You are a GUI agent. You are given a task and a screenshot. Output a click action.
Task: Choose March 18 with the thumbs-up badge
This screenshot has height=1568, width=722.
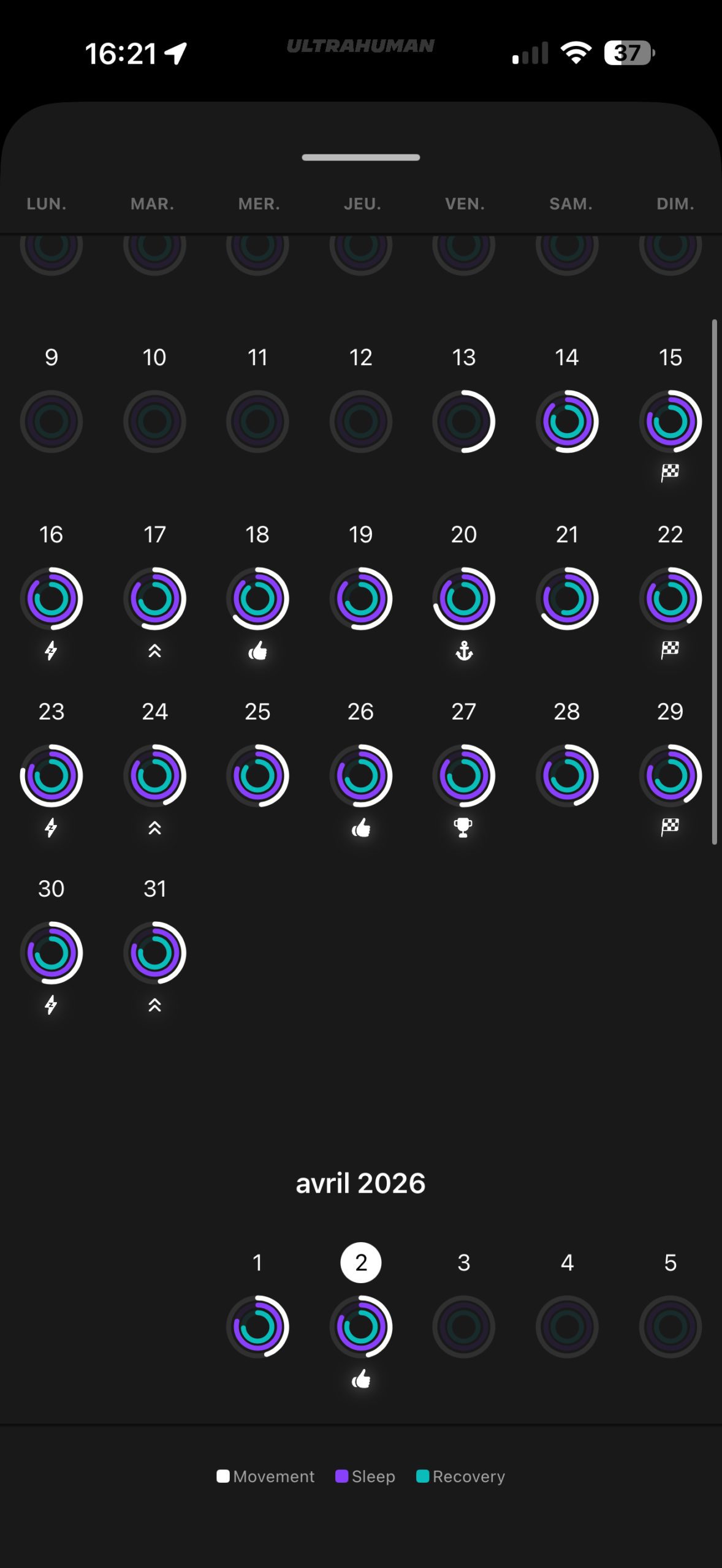(x=257, y=598)
